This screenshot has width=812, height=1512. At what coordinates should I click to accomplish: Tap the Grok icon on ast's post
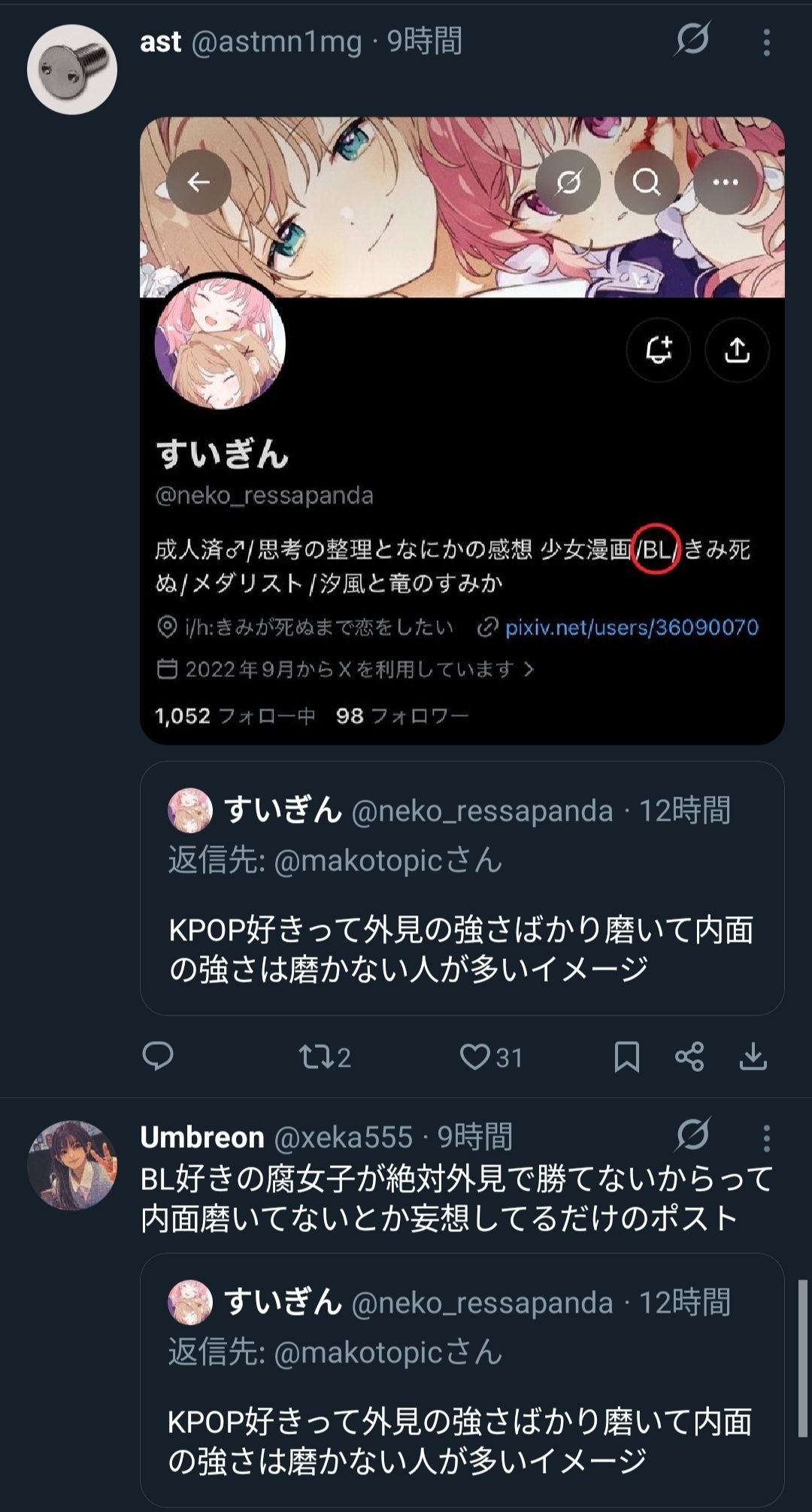[692, 39]
